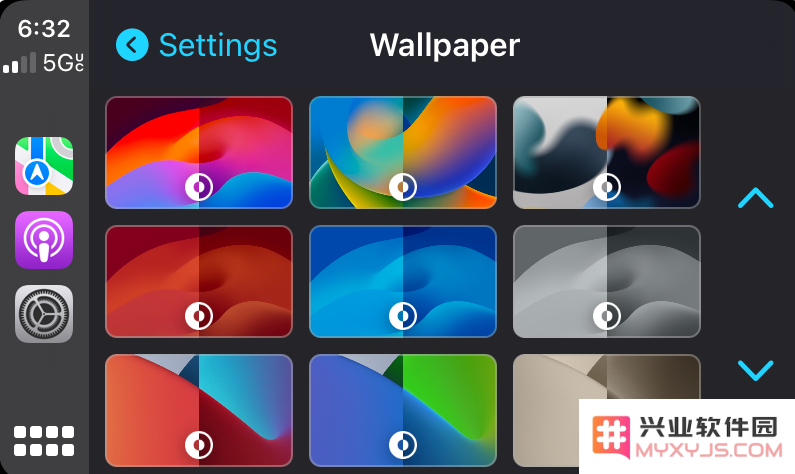Image resolution: width=795 pixels, height=474 pixels.
Task: Pick the solid blue wave wallpaper
Action: pyautogui.click(x=403, y=282)
